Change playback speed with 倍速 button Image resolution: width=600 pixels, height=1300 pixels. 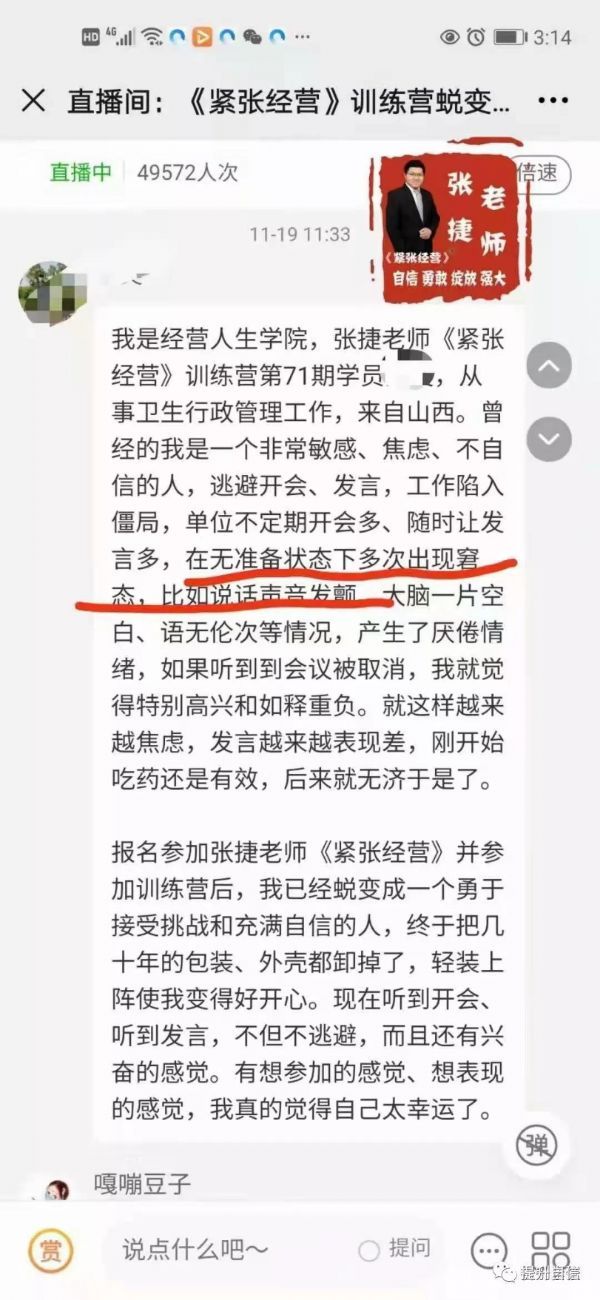(x=540, y=172)
